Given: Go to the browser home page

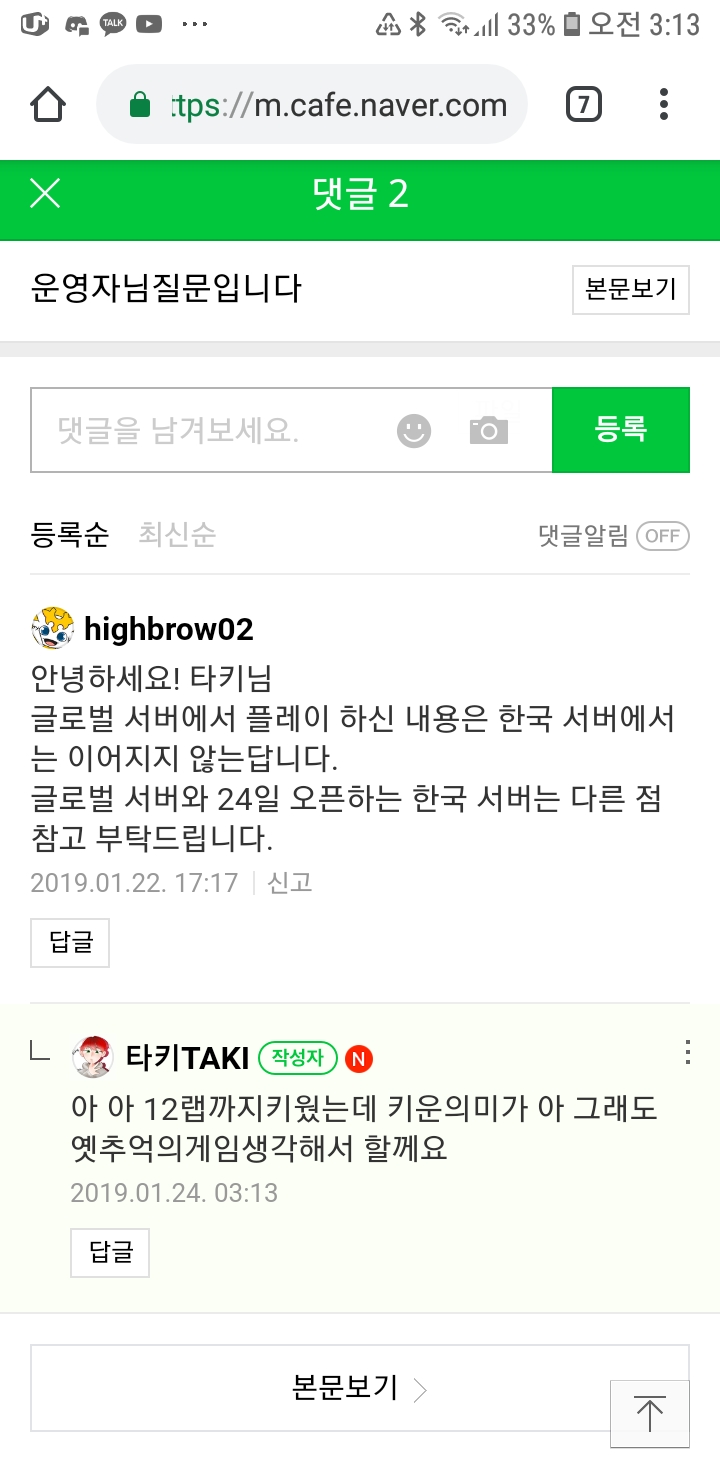Looking at the screenshot, I should 48,105.
